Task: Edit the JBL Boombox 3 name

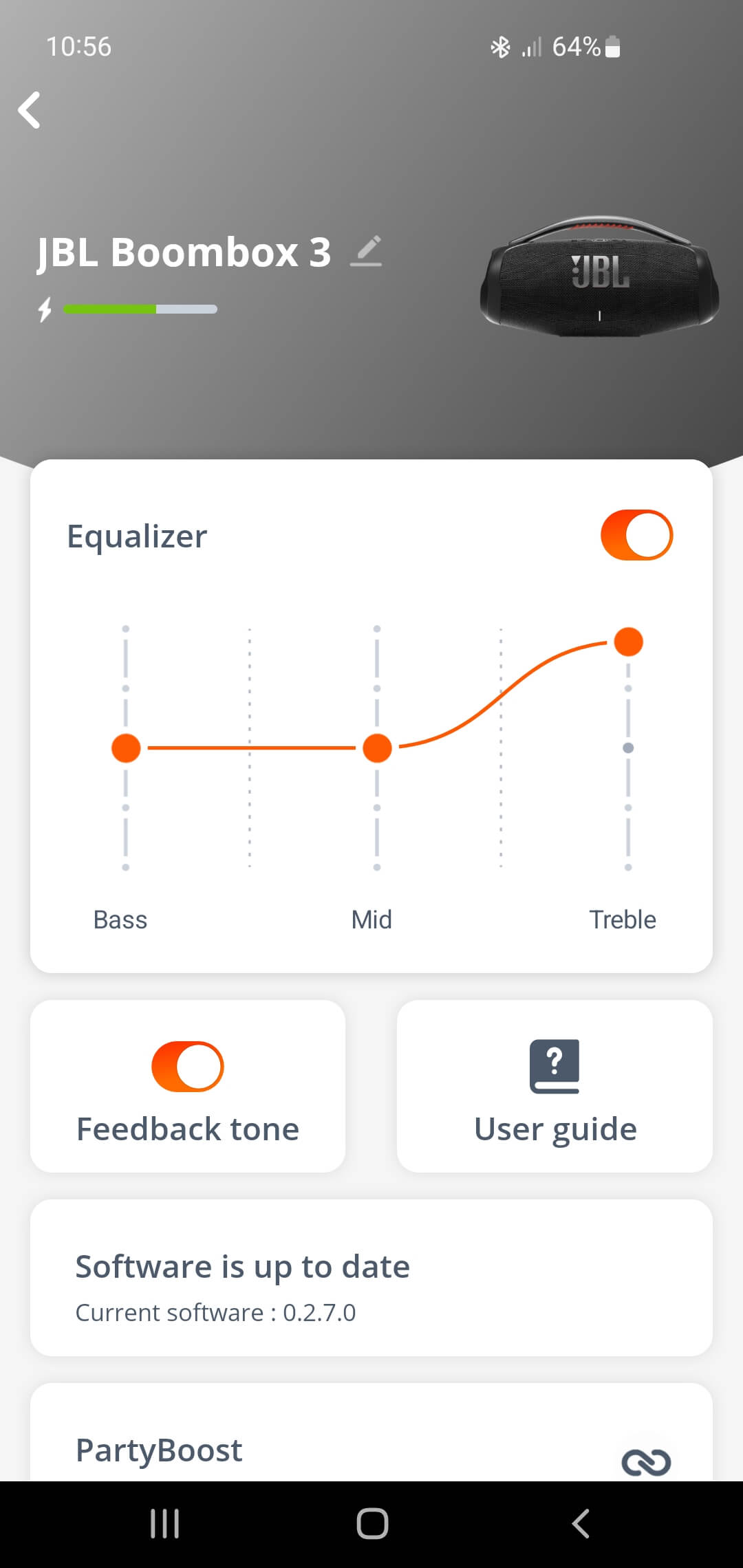Action: 366,252
